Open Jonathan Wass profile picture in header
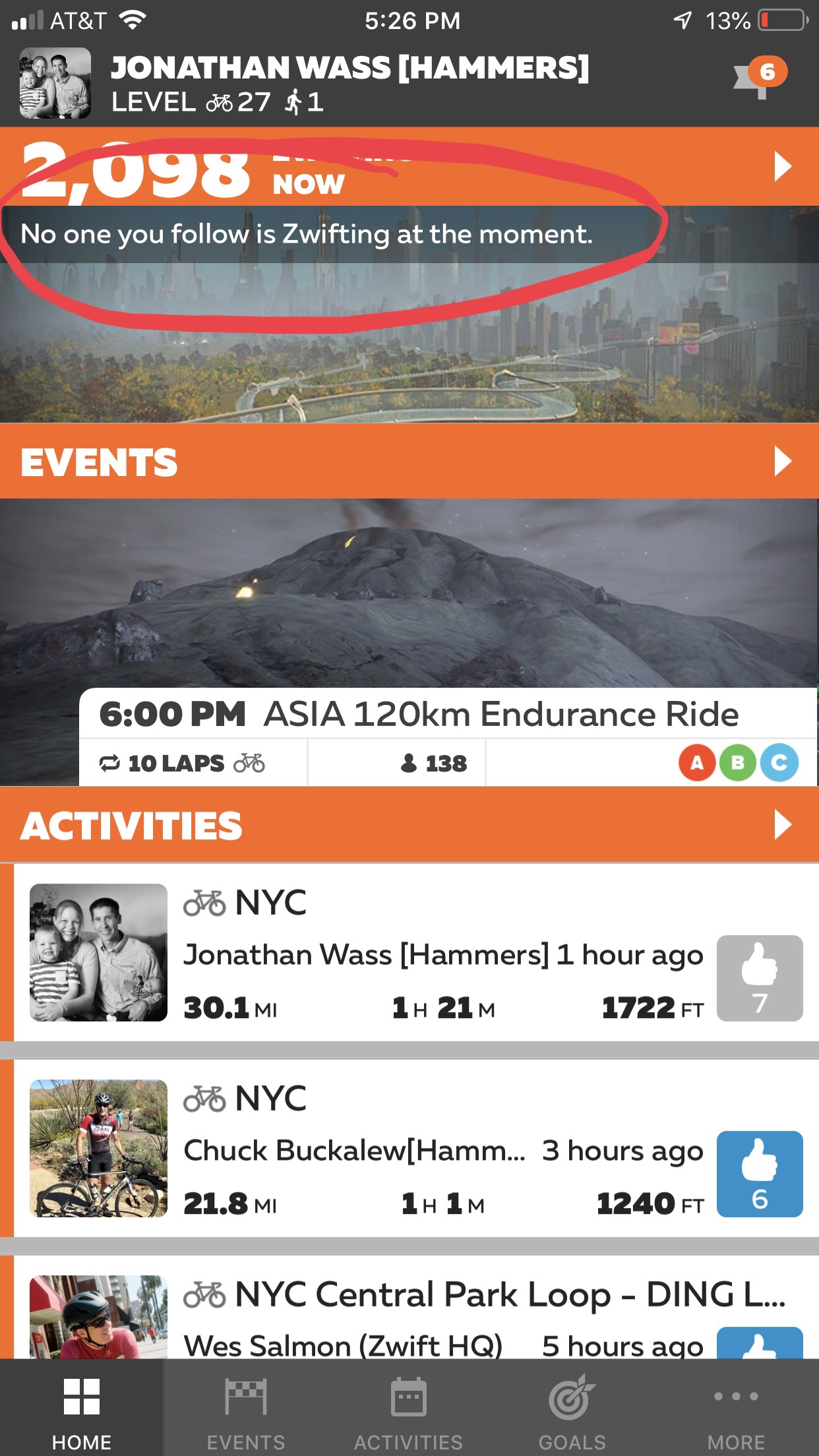The image size is (819, 1456). (55, 83)
